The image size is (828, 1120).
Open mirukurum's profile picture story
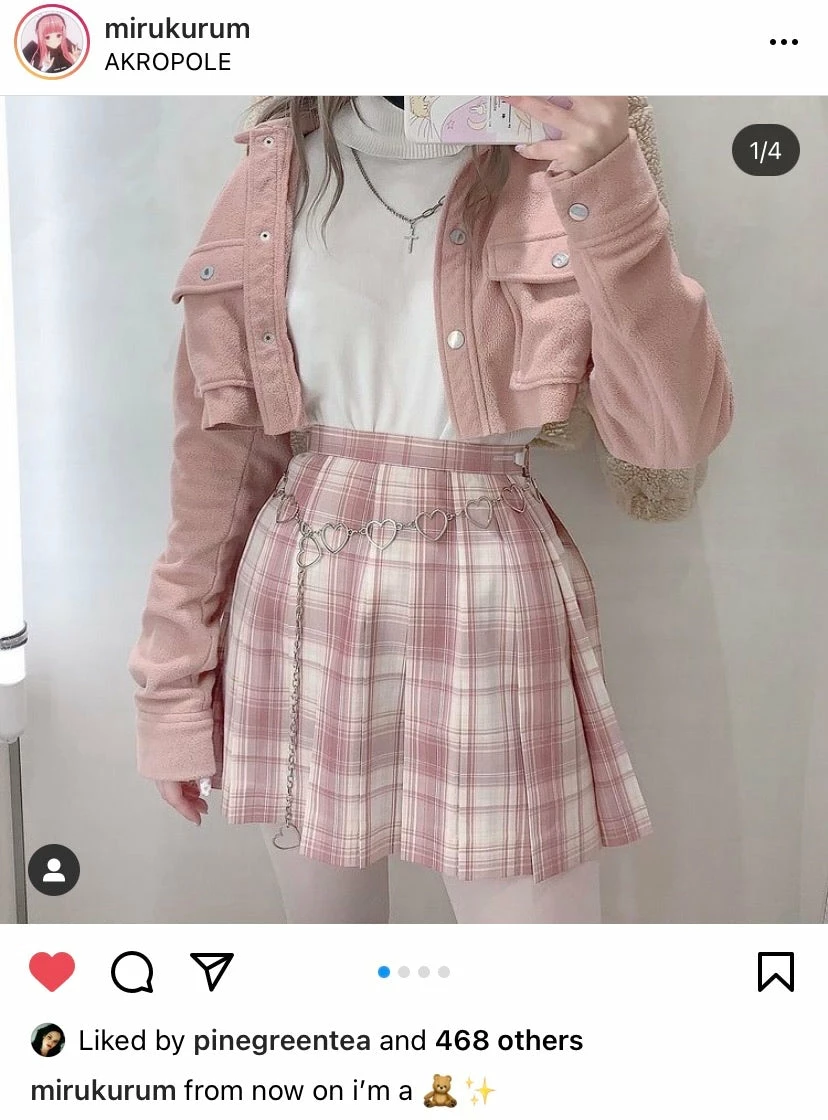pos(52,43)
